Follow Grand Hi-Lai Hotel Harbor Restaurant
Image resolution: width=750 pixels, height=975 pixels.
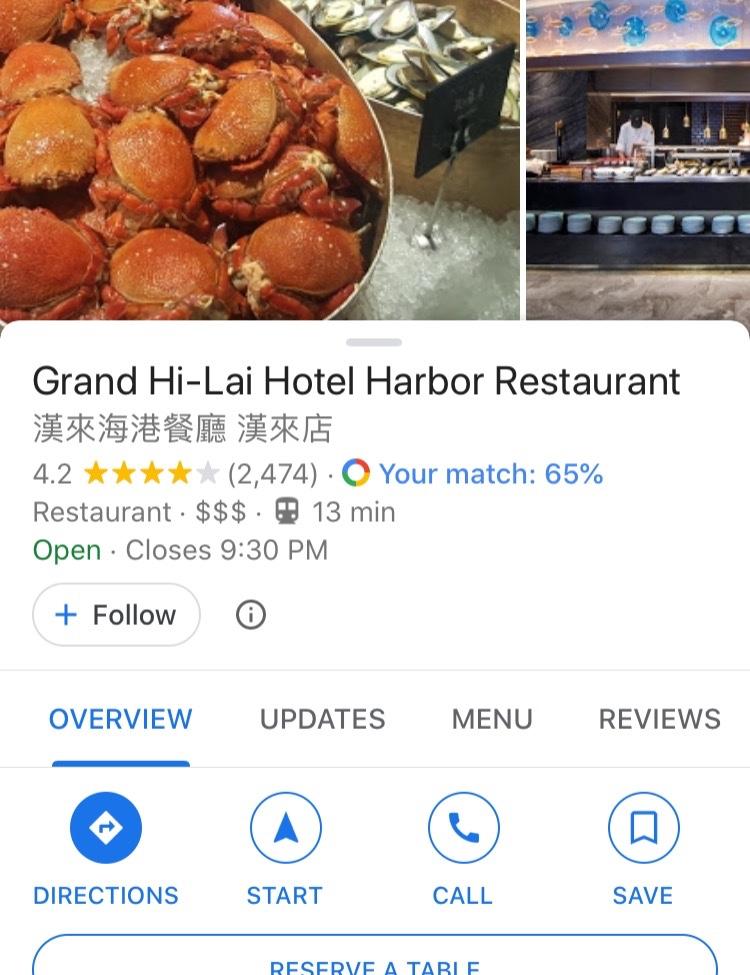116,614
